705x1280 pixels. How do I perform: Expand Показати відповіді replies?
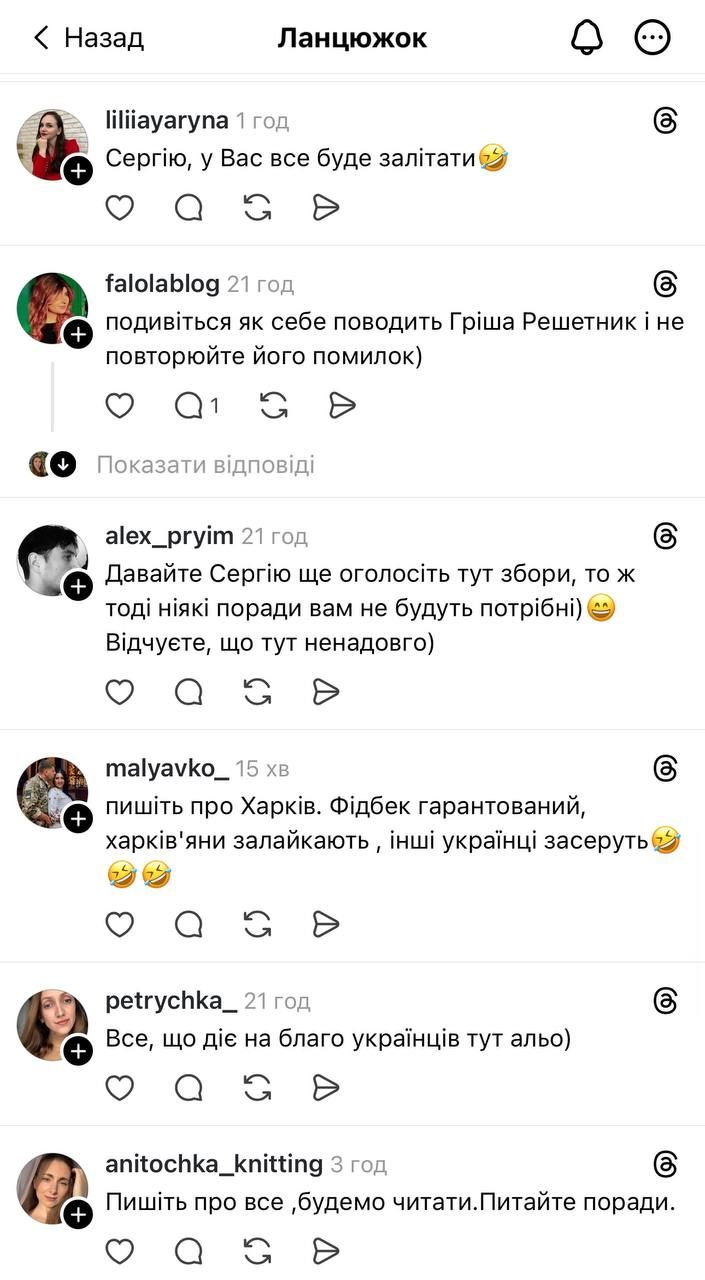[205, 464]
